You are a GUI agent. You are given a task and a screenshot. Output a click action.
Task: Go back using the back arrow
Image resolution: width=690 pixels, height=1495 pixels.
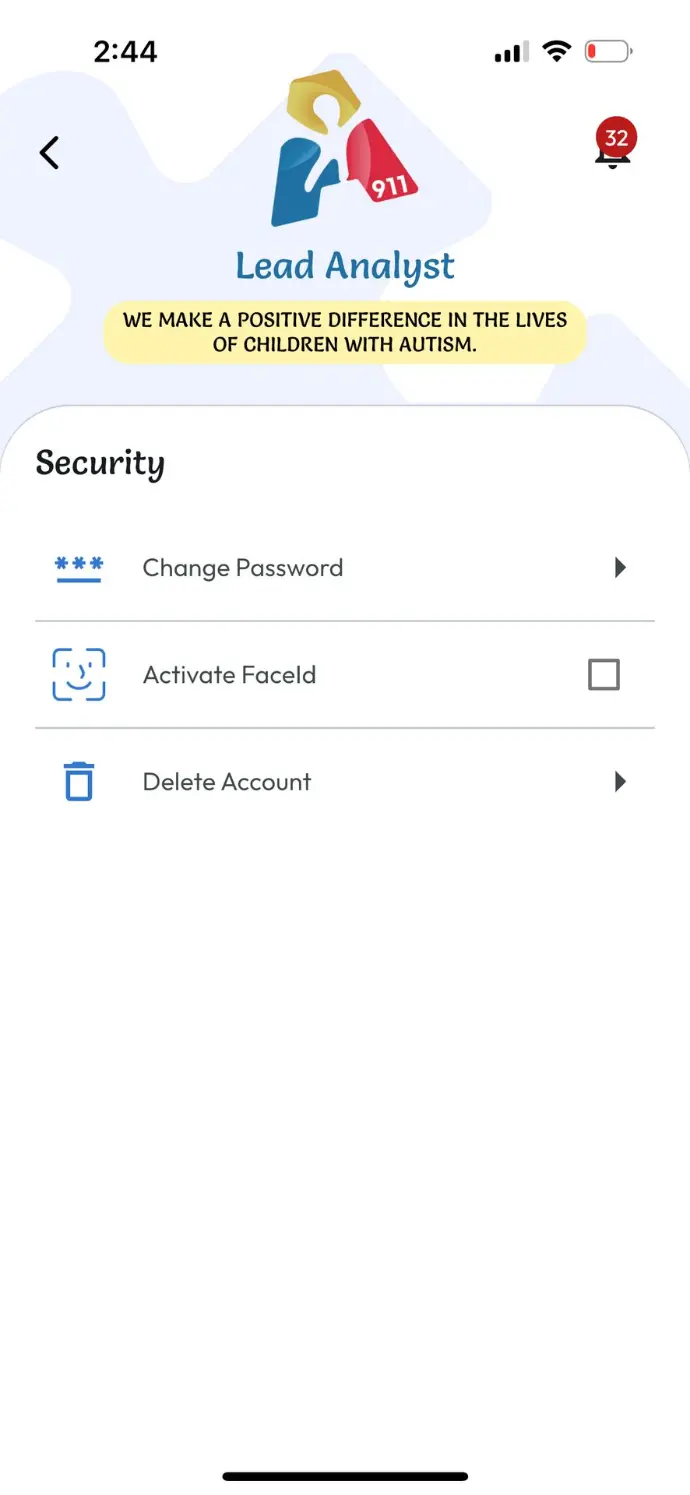pyautogui.click(x=49, y=153)
